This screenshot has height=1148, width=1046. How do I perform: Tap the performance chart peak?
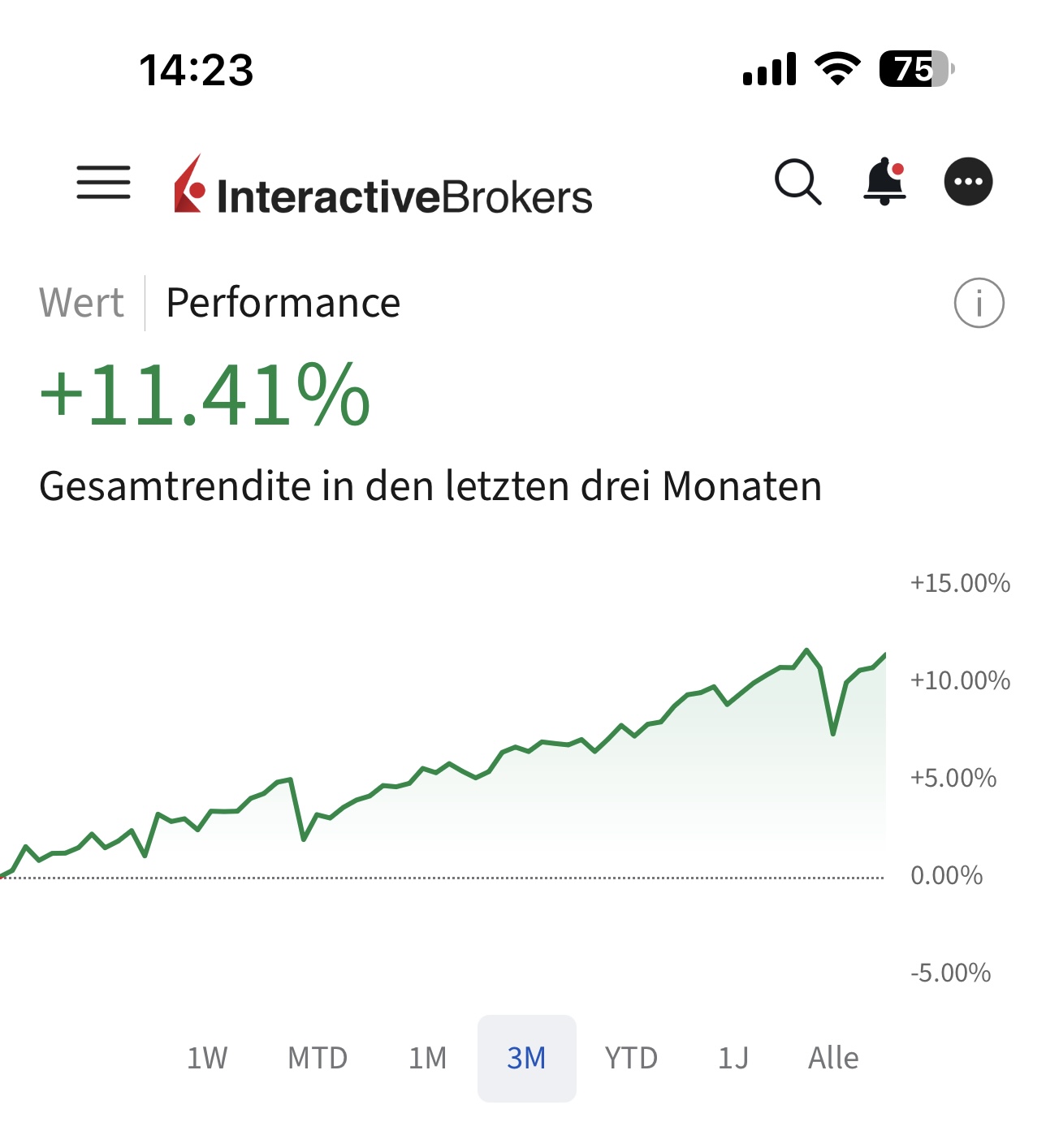click(x=807, y=650)
